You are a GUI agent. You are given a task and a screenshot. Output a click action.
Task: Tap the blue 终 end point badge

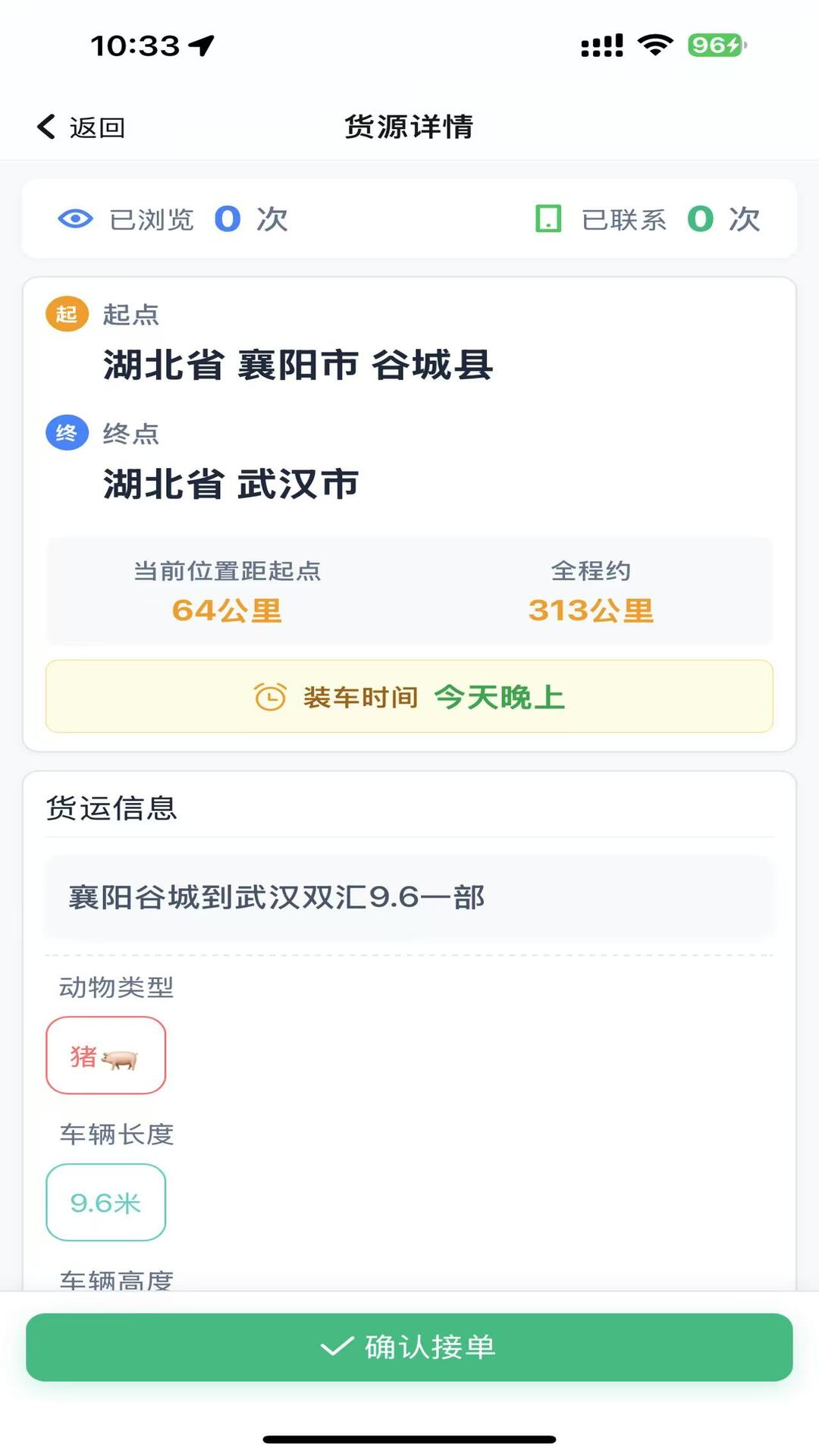click(68, 434)
